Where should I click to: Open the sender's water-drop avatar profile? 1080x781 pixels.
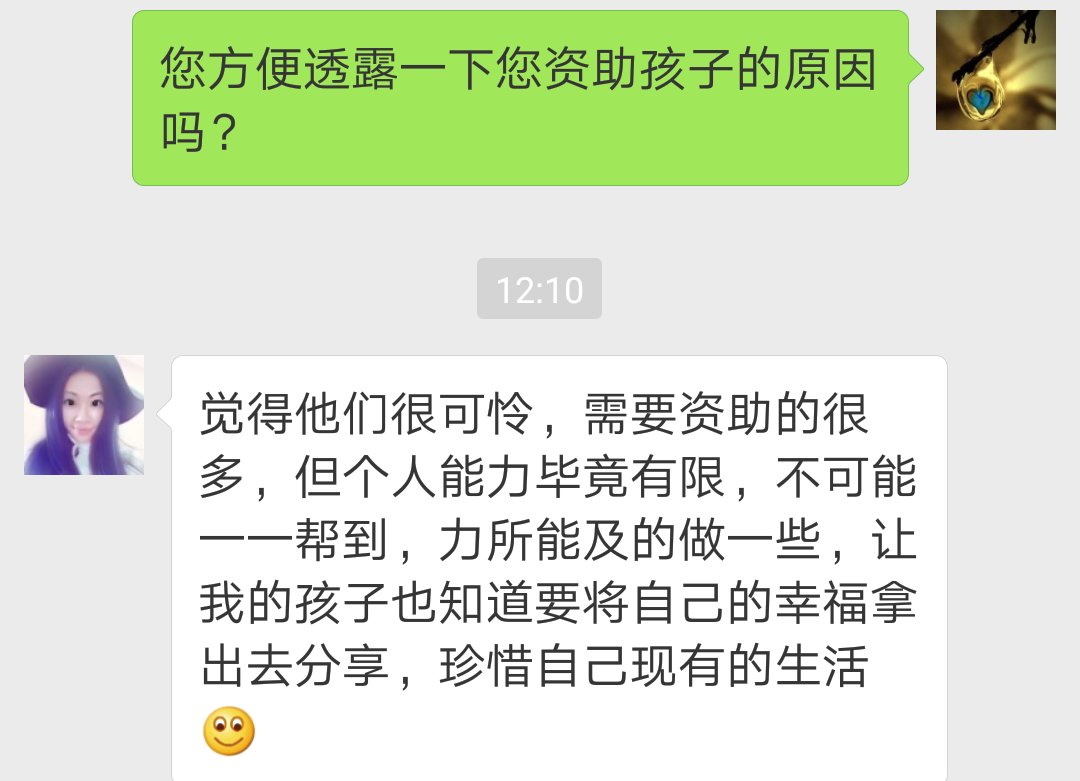click(995, 70)
